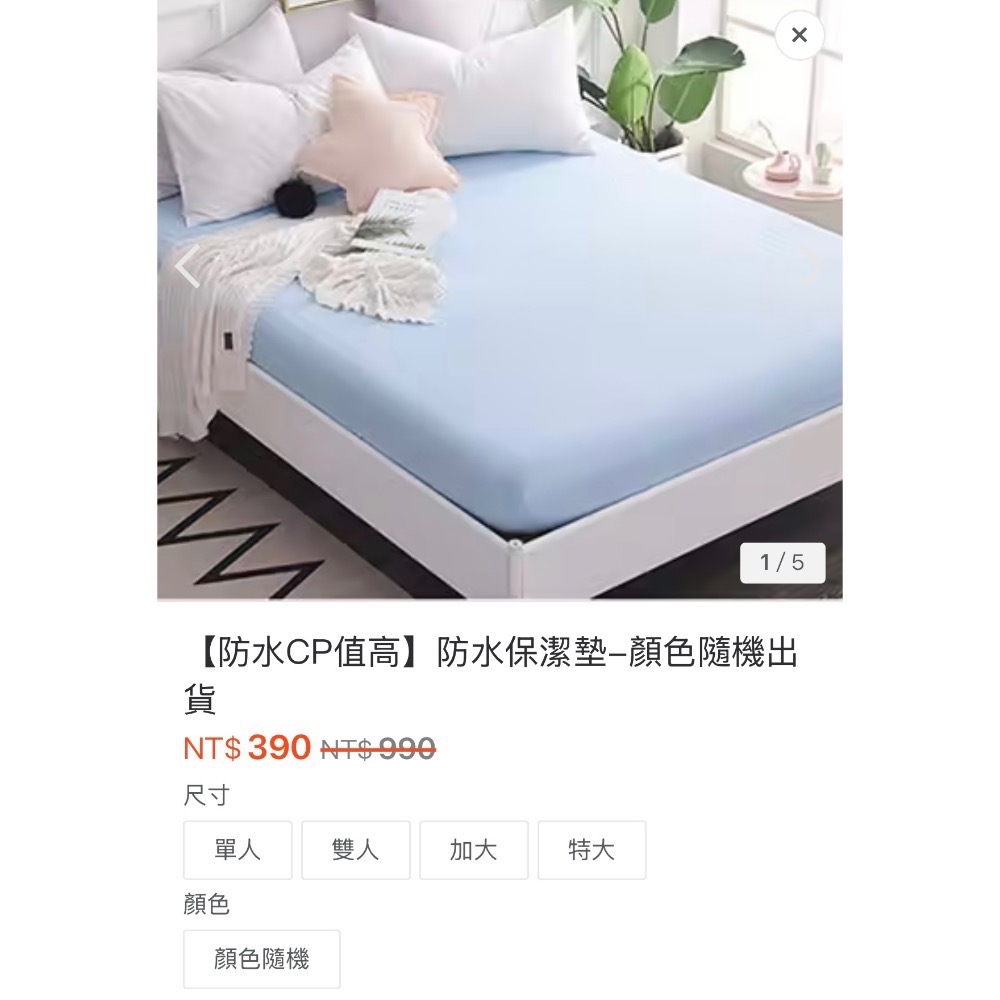The width and height of the screenshot is (1000, 1000).
Task: Go to the previous product image
Action: (187, 267)
